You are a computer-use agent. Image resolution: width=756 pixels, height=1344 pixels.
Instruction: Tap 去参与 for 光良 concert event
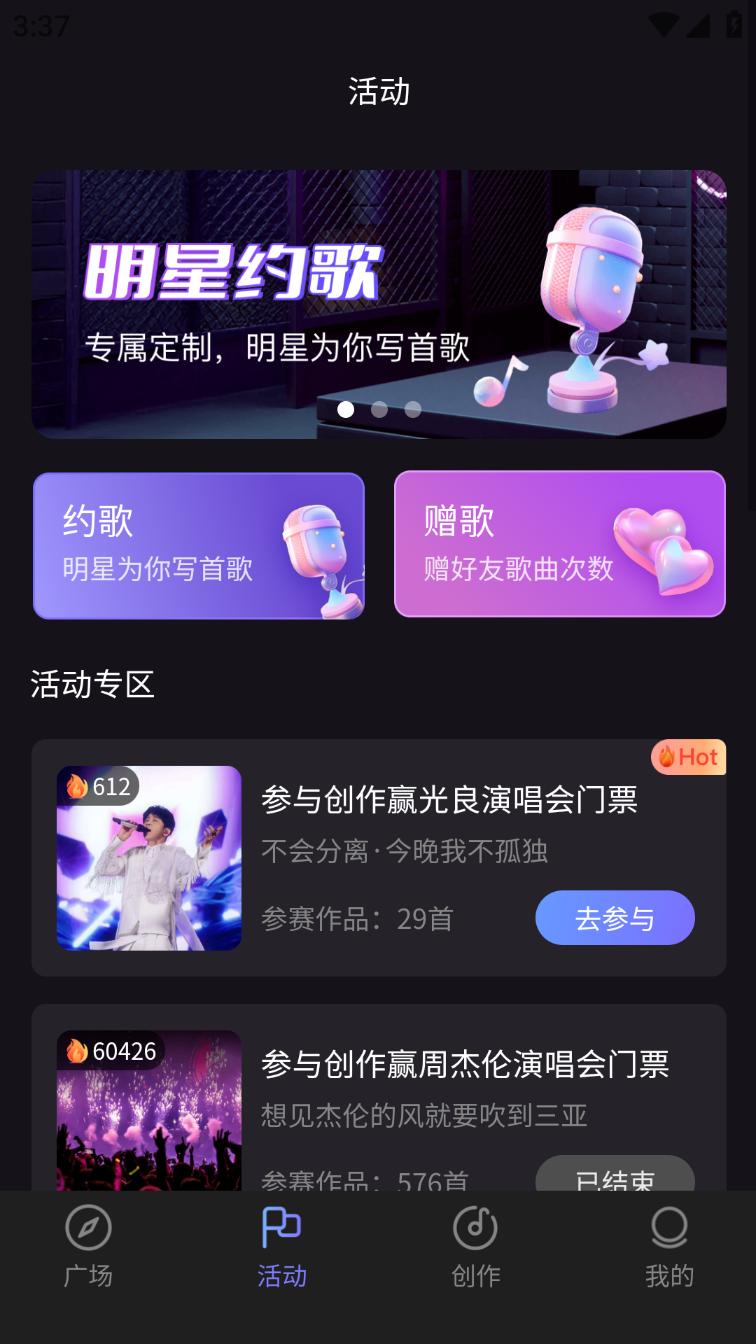pos(615,918)
